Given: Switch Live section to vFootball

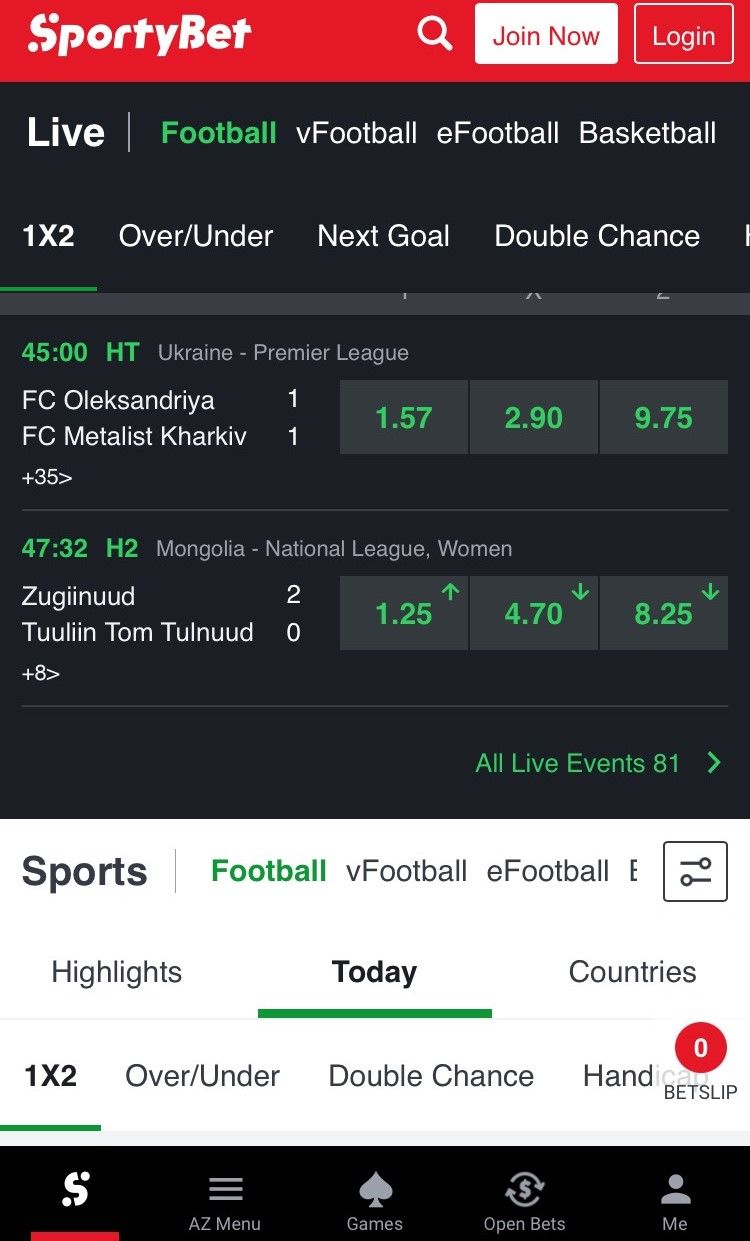Looking at the screenshot, I should tap(357, 133).
